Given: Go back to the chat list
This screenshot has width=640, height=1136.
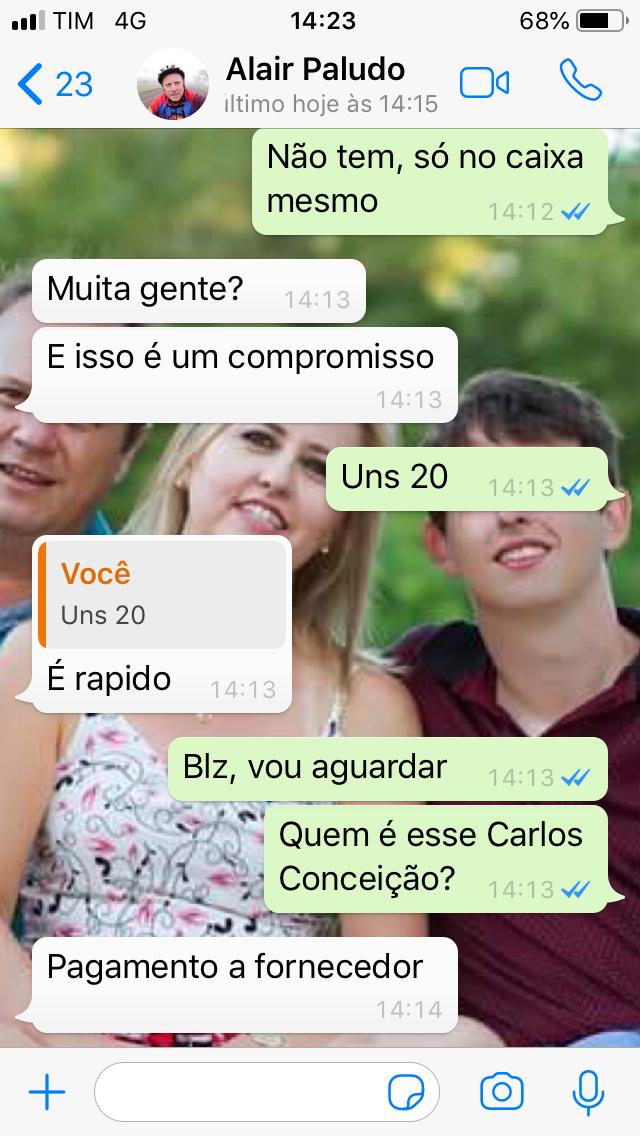Looking at the screenshot, I should pos(55,83).
